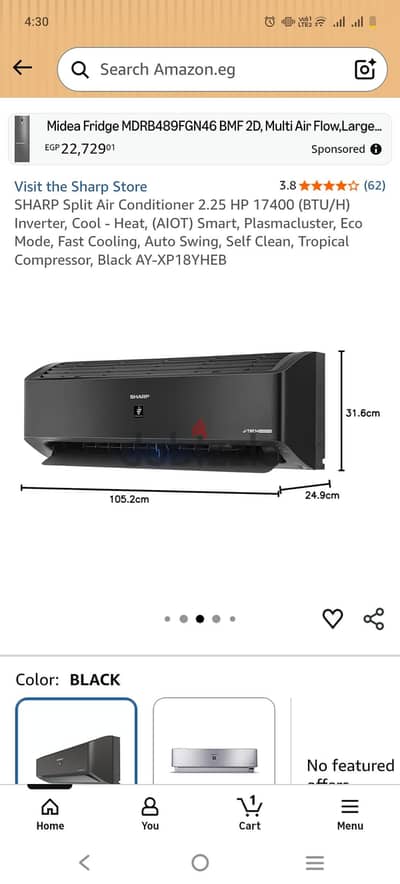
Task: Visit the Sharp Store link
Action: tap(81, 187)
